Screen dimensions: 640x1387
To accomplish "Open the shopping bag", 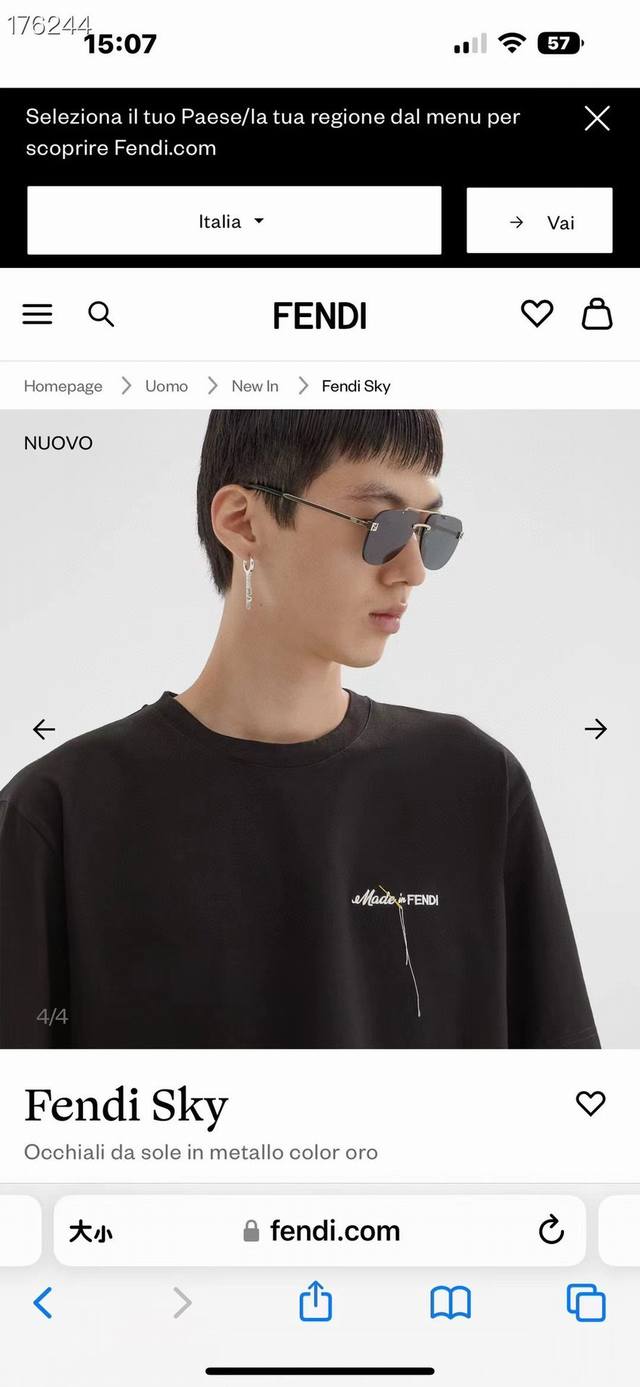I will [x=597, y=314].
